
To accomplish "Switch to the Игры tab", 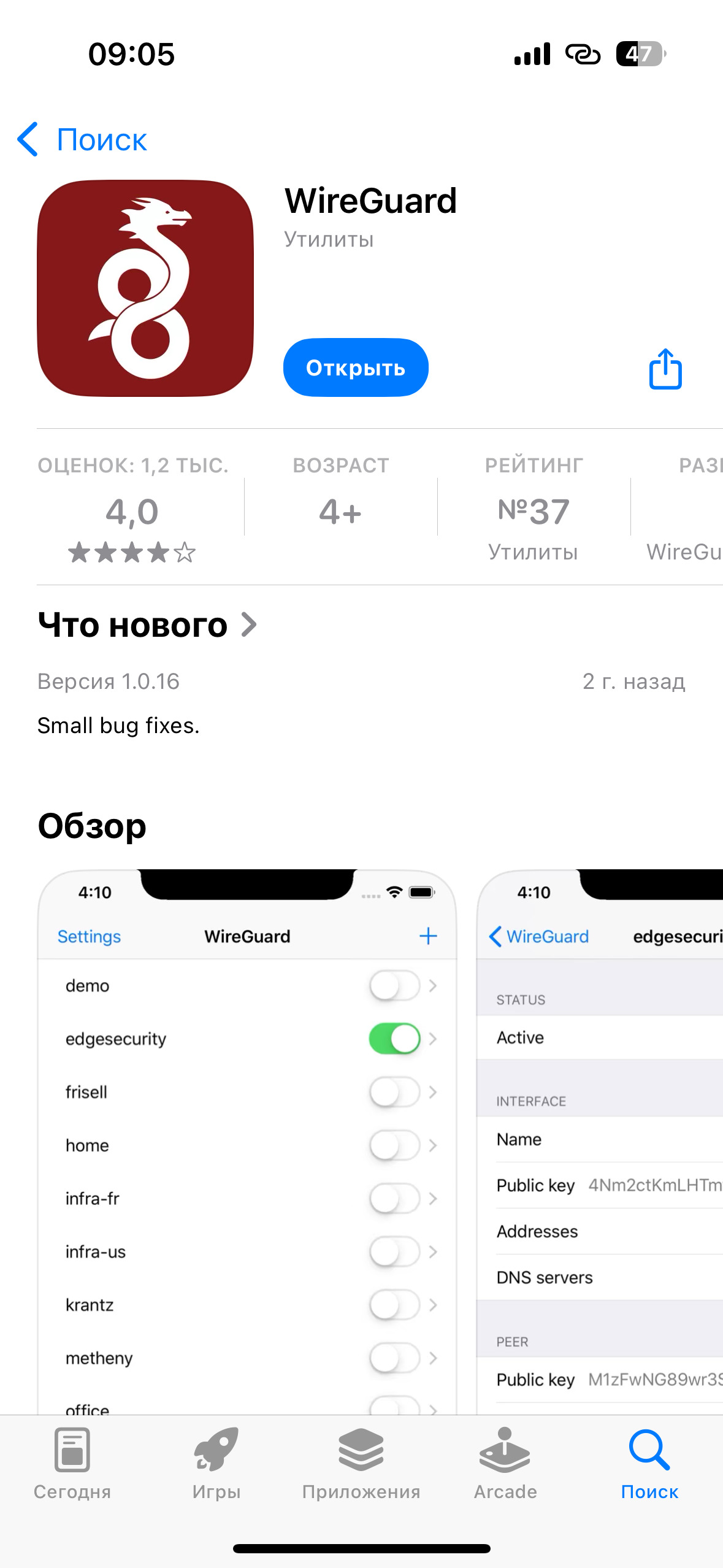I will pyautogui.click(x=216, y=1464).
